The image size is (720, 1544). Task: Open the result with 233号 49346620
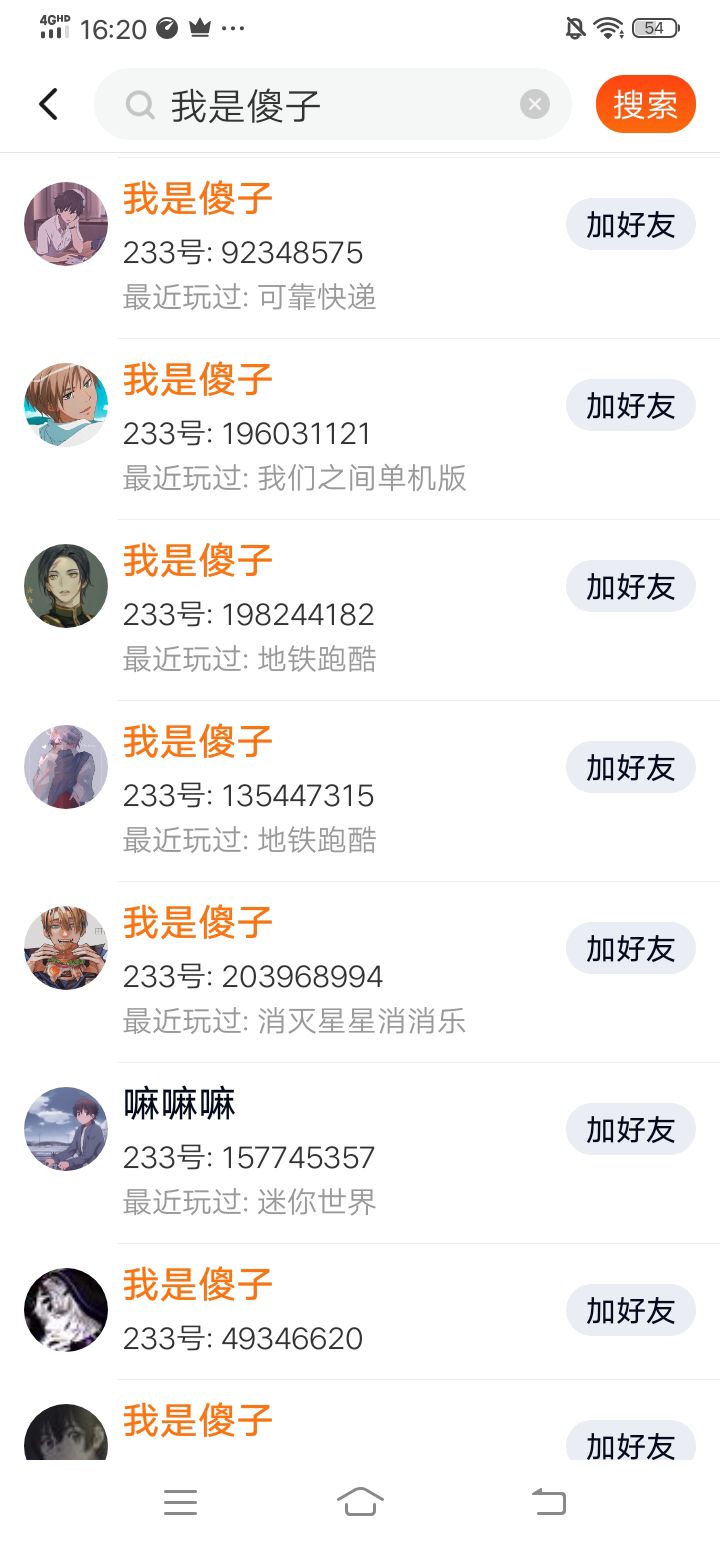(x=300, y=1312)
